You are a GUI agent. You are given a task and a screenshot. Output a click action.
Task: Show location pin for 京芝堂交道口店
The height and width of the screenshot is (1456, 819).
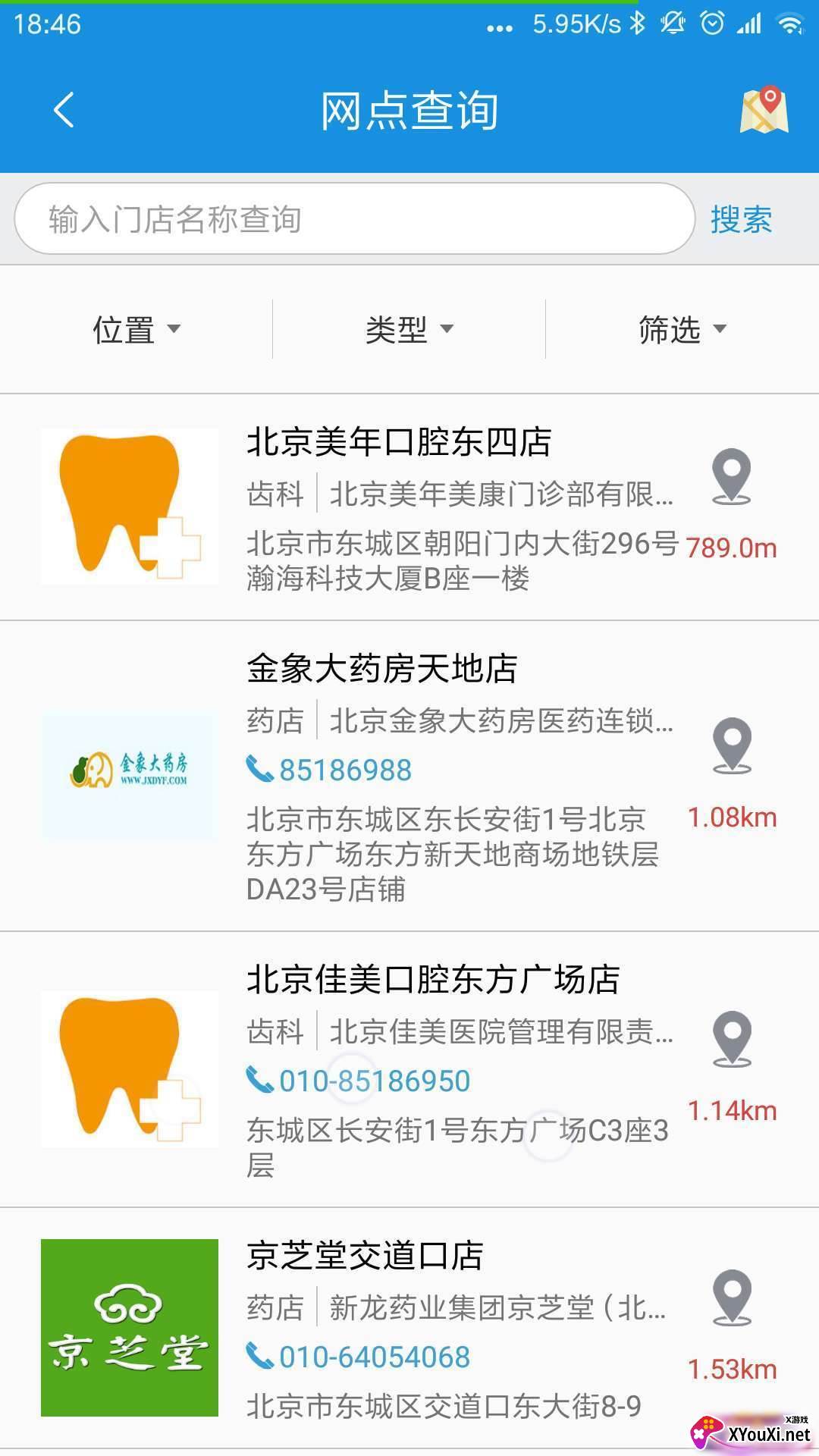pos(732,1298)
